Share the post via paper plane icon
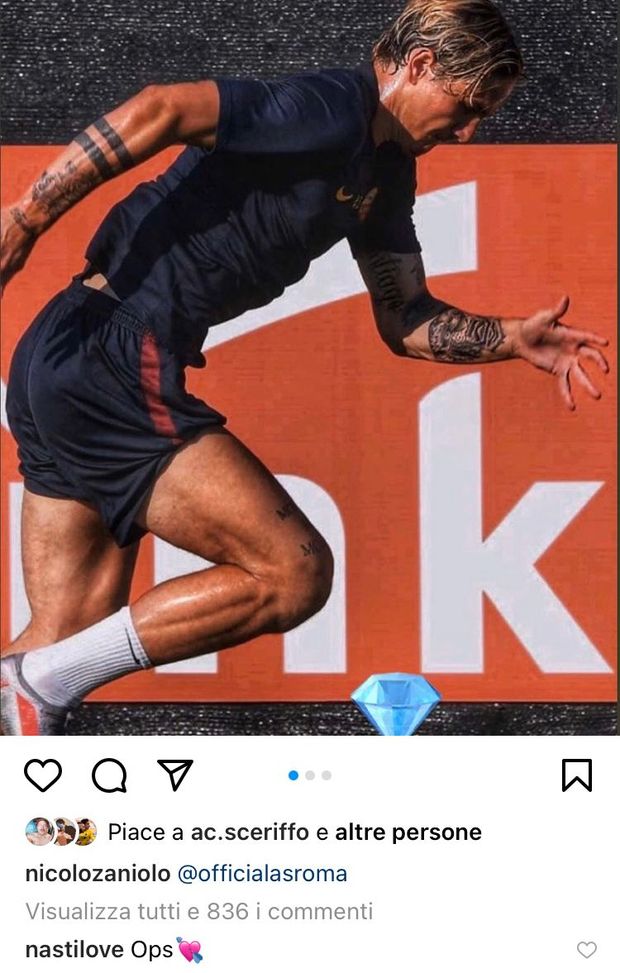This screenshot has width=620, height=973. coord(175,774)
